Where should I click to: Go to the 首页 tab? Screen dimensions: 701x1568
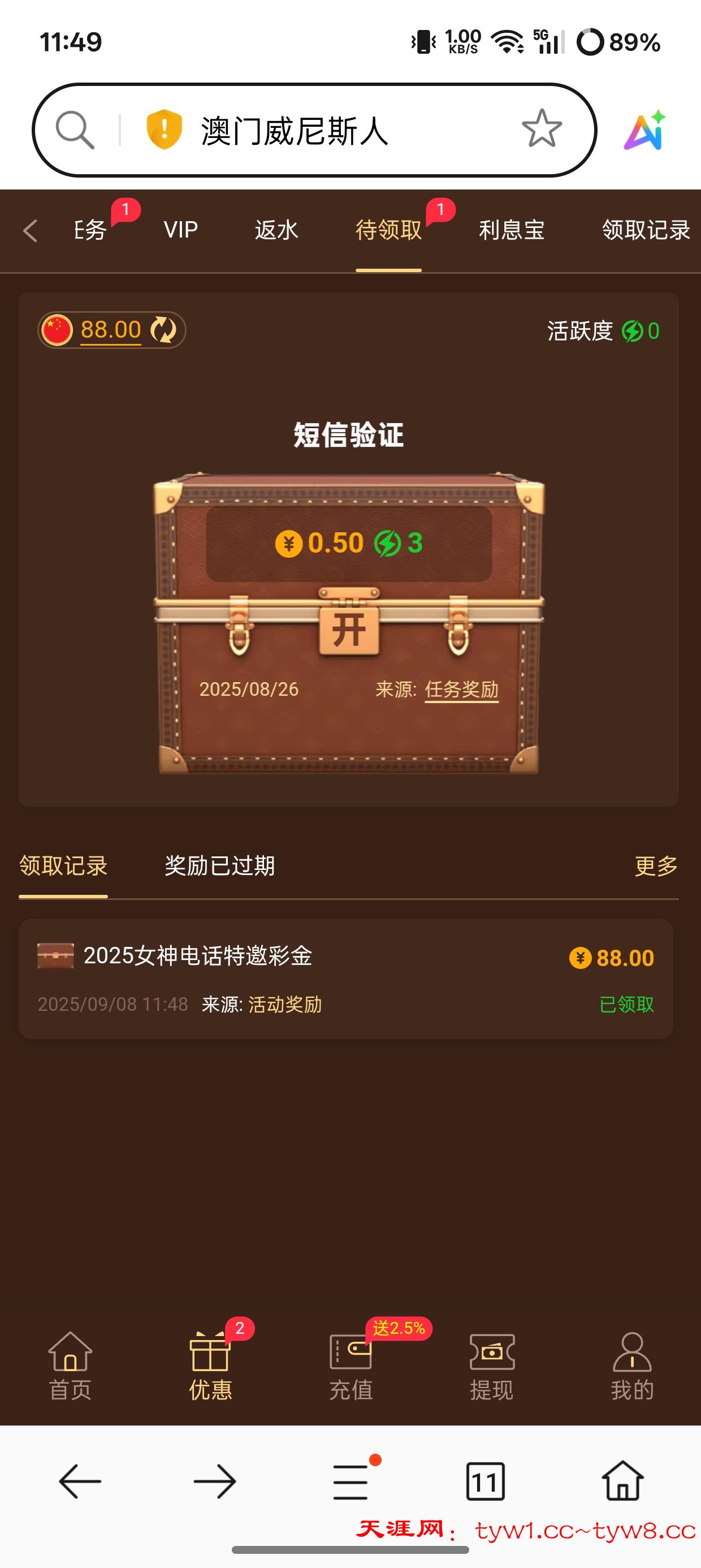pos(70,1366)
